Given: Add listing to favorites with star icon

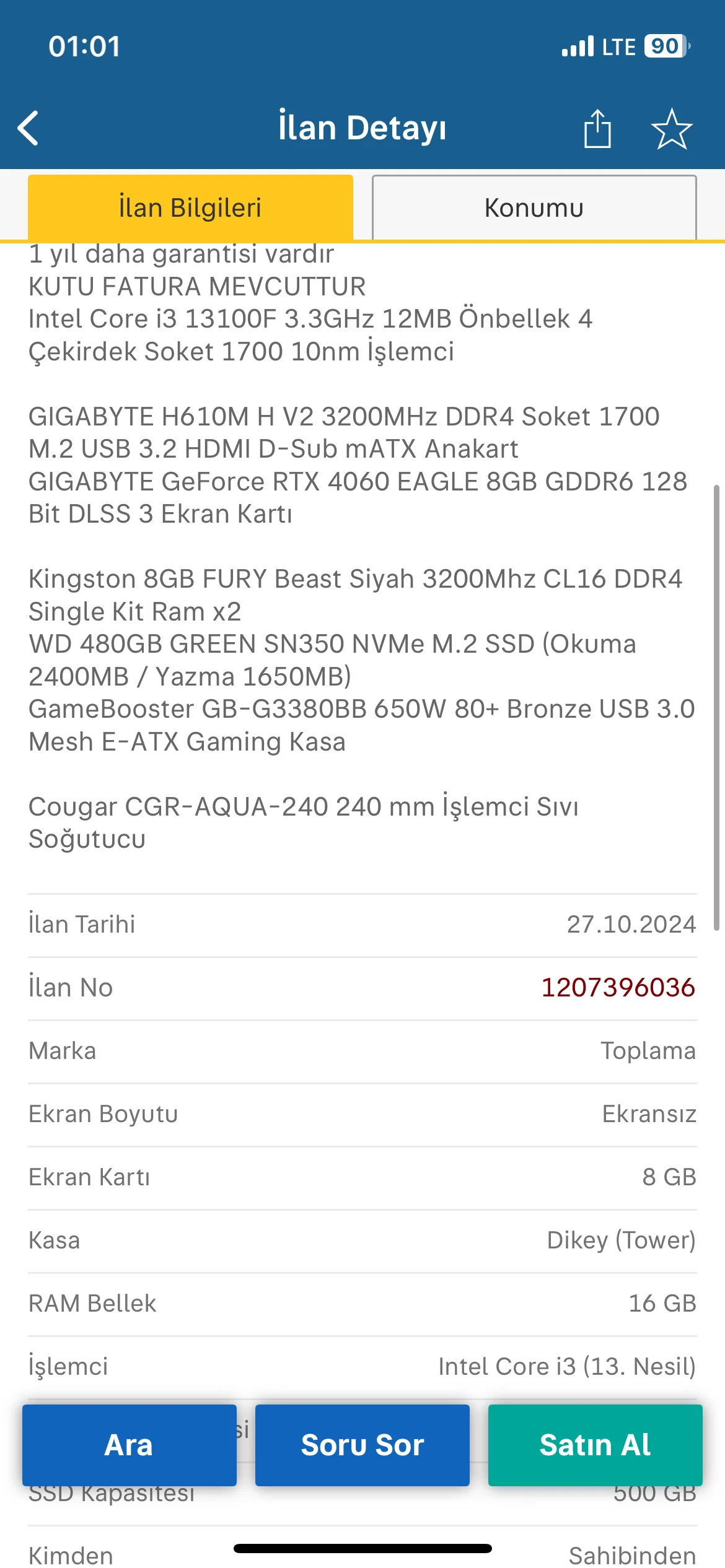Looking at the screenshot, I should click(672, 129).
